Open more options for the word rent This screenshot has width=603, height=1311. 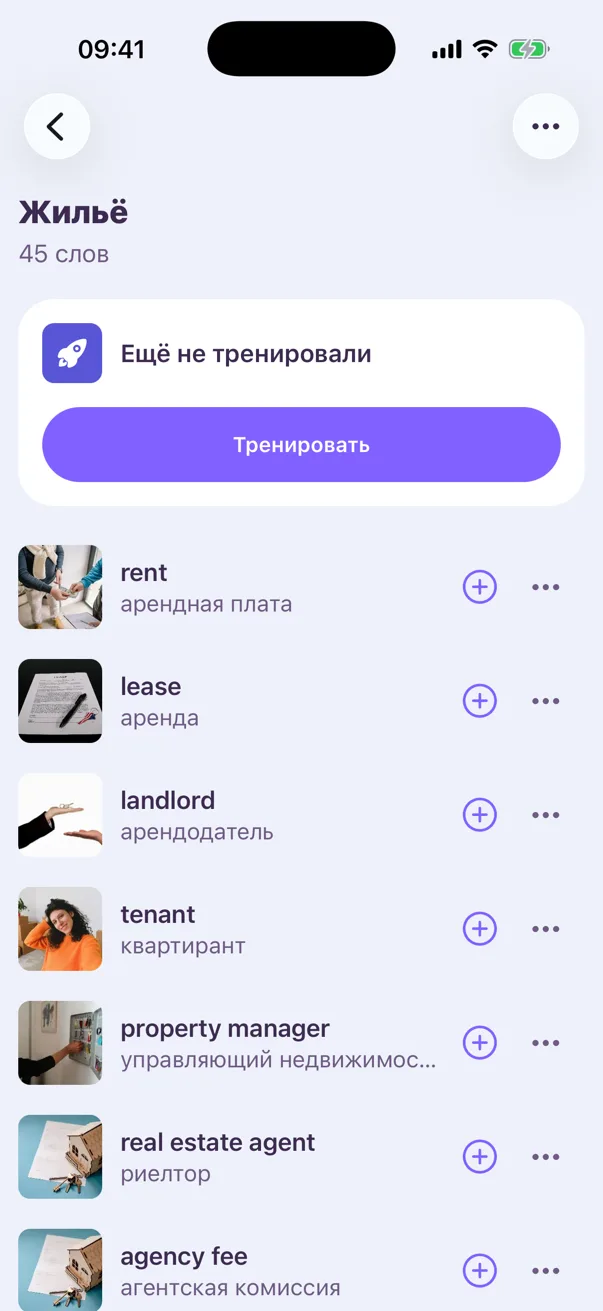545,587
